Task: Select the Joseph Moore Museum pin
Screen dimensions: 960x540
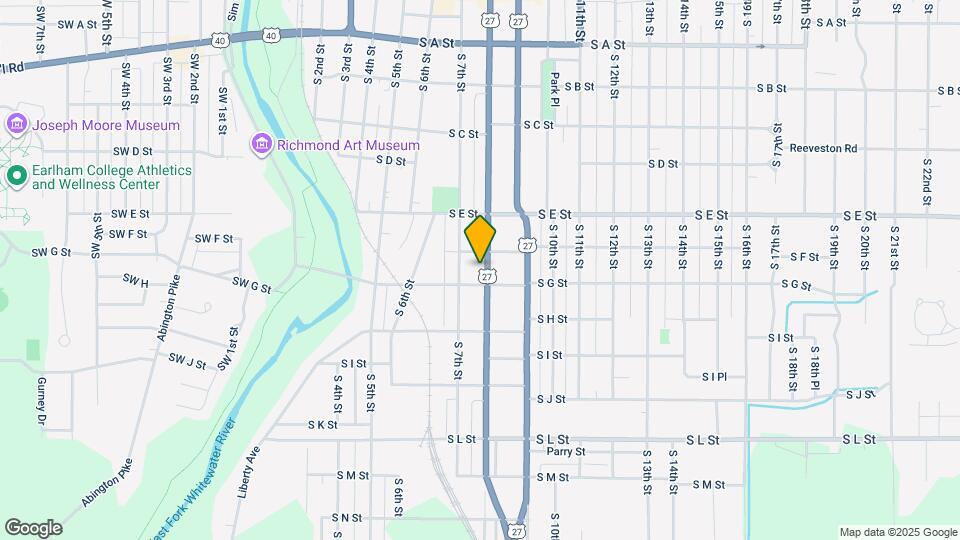Action: (x=16, y=125)
